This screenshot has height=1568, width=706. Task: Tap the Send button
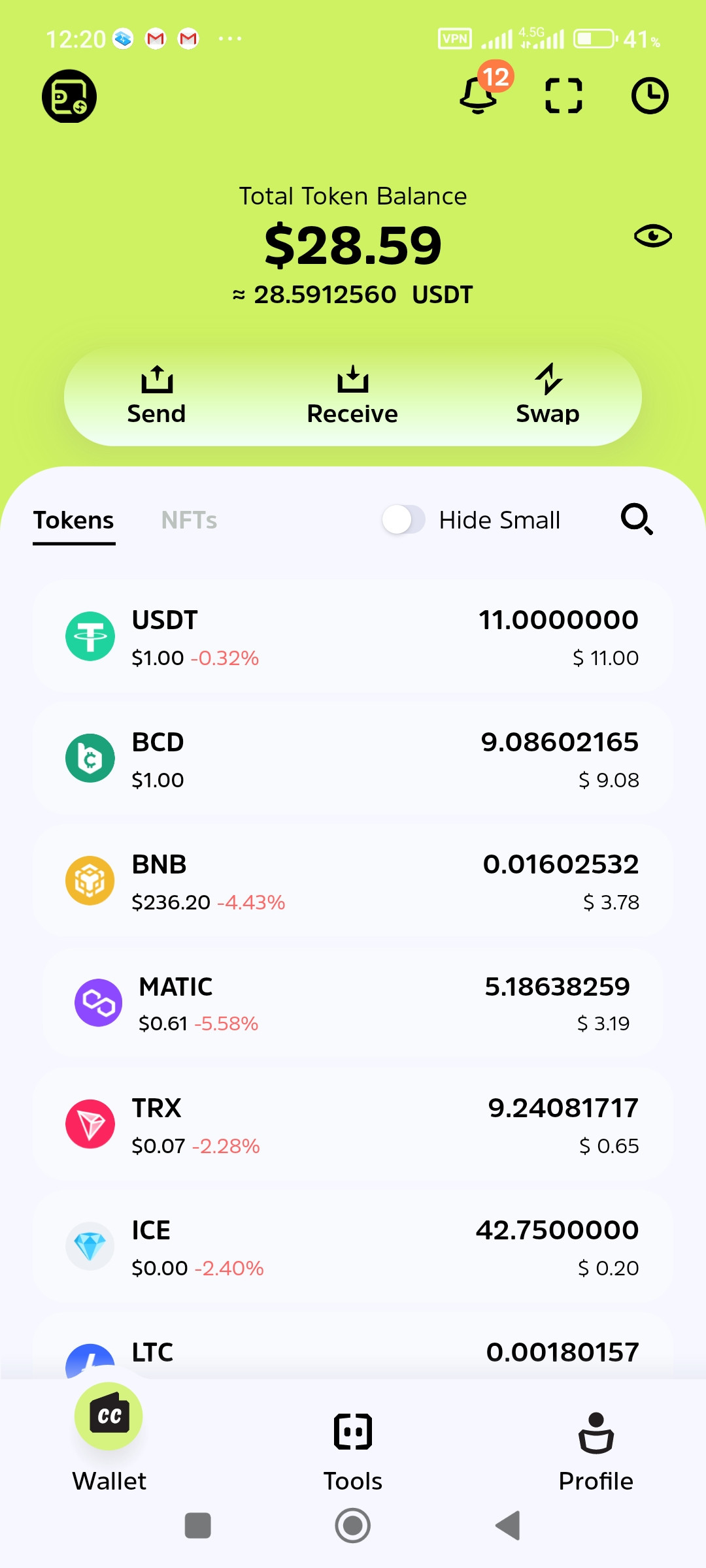(157, 396)
